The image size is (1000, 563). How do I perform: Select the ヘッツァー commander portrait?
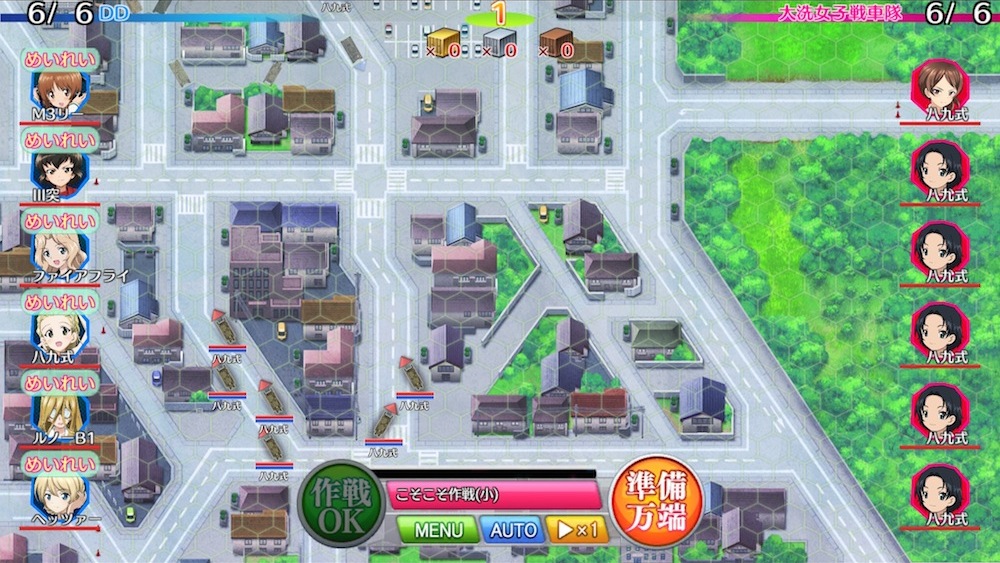tap(59, 494)
